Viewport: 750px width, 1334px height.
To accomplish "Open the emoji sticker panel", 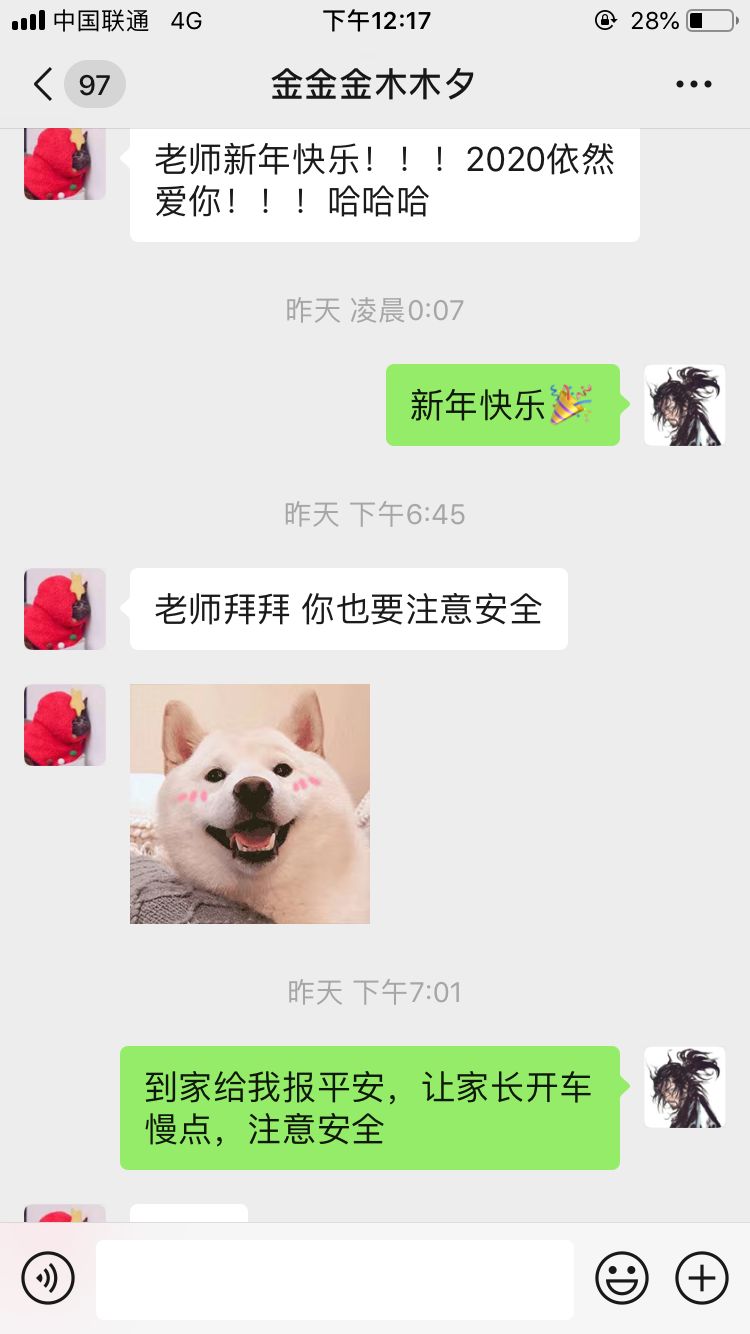I will 622,1278.
